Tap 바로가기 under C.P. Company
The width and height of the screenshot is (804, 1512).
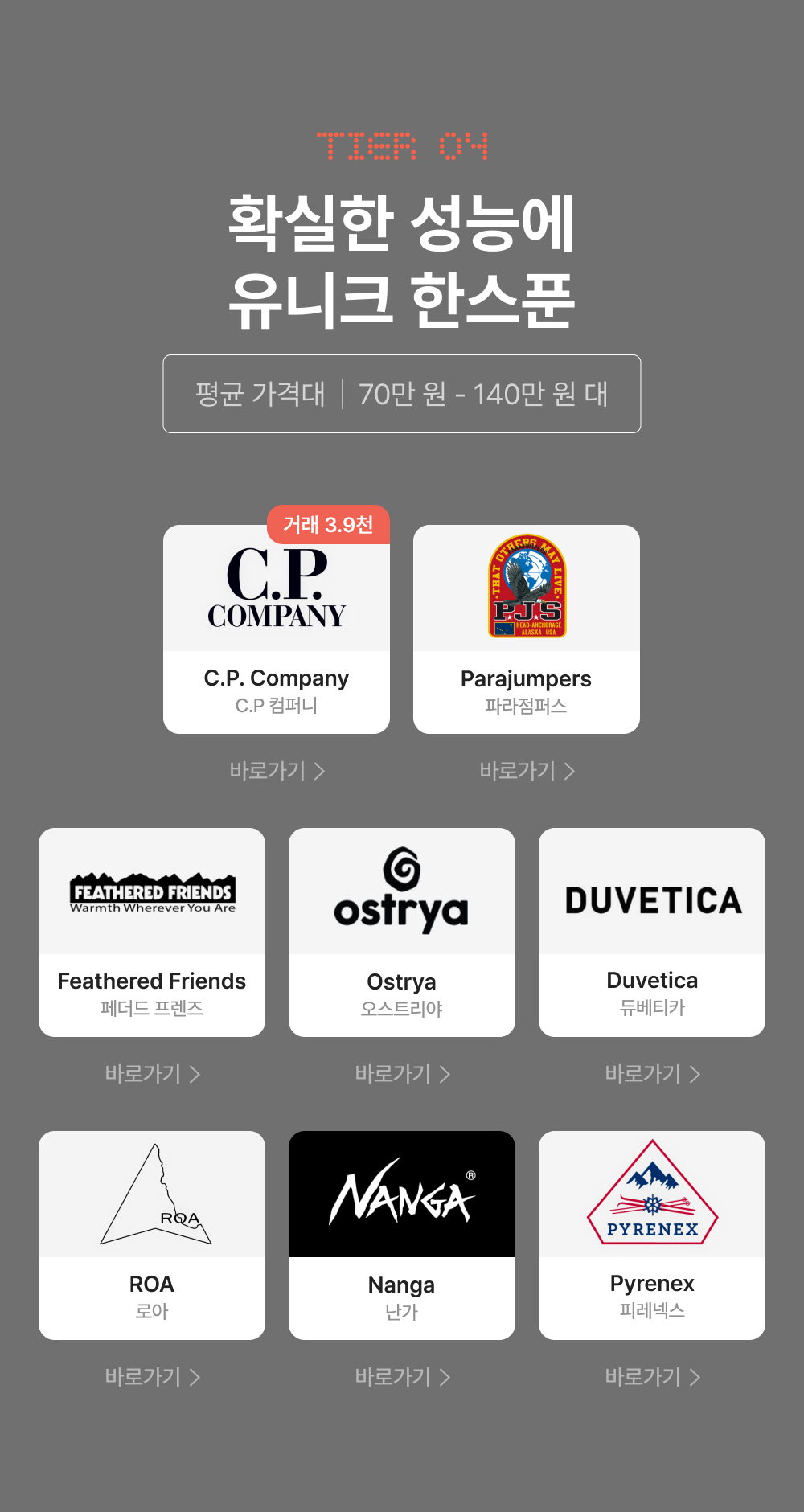pyautogui.click(x=277, y=771)
